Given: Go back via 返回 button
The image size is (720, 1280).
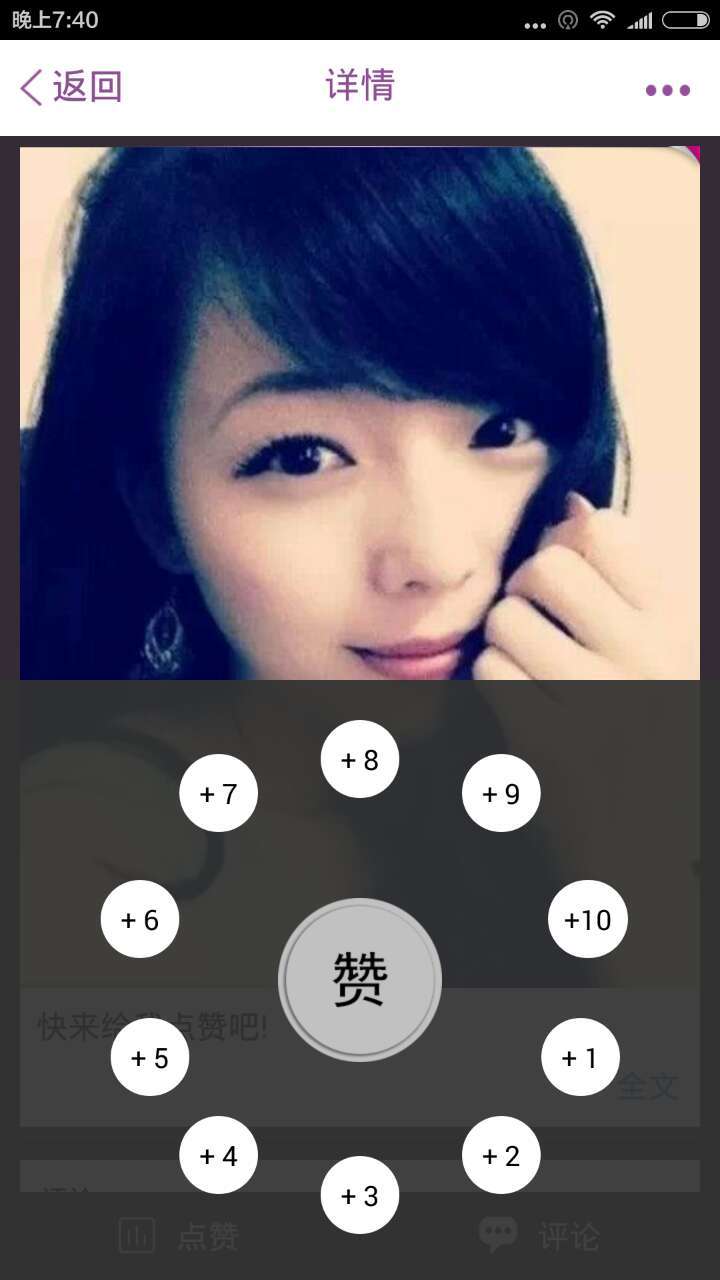Looking at the screenshot, I should (70, 88).
